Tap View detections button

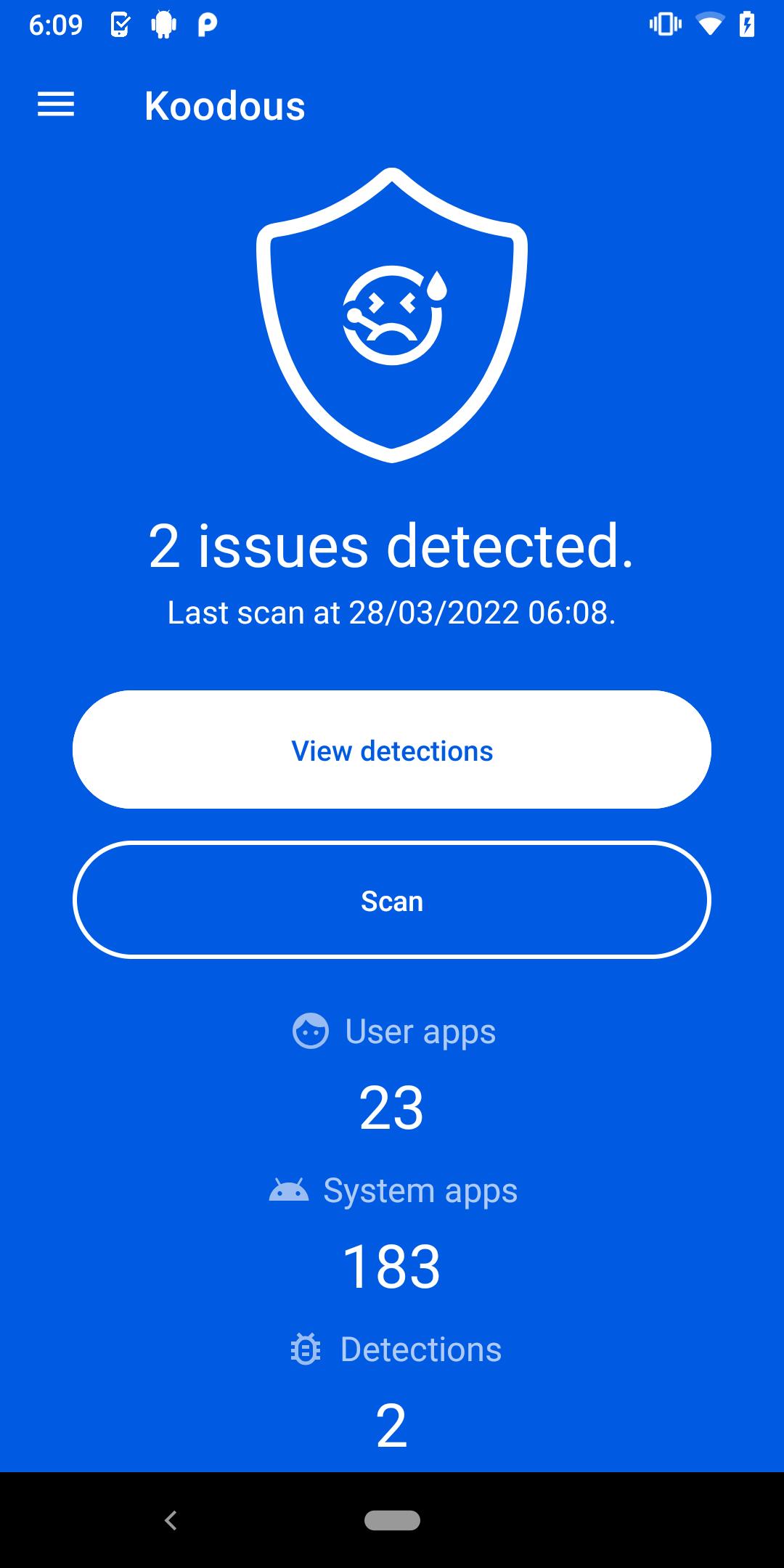point(392,750)
